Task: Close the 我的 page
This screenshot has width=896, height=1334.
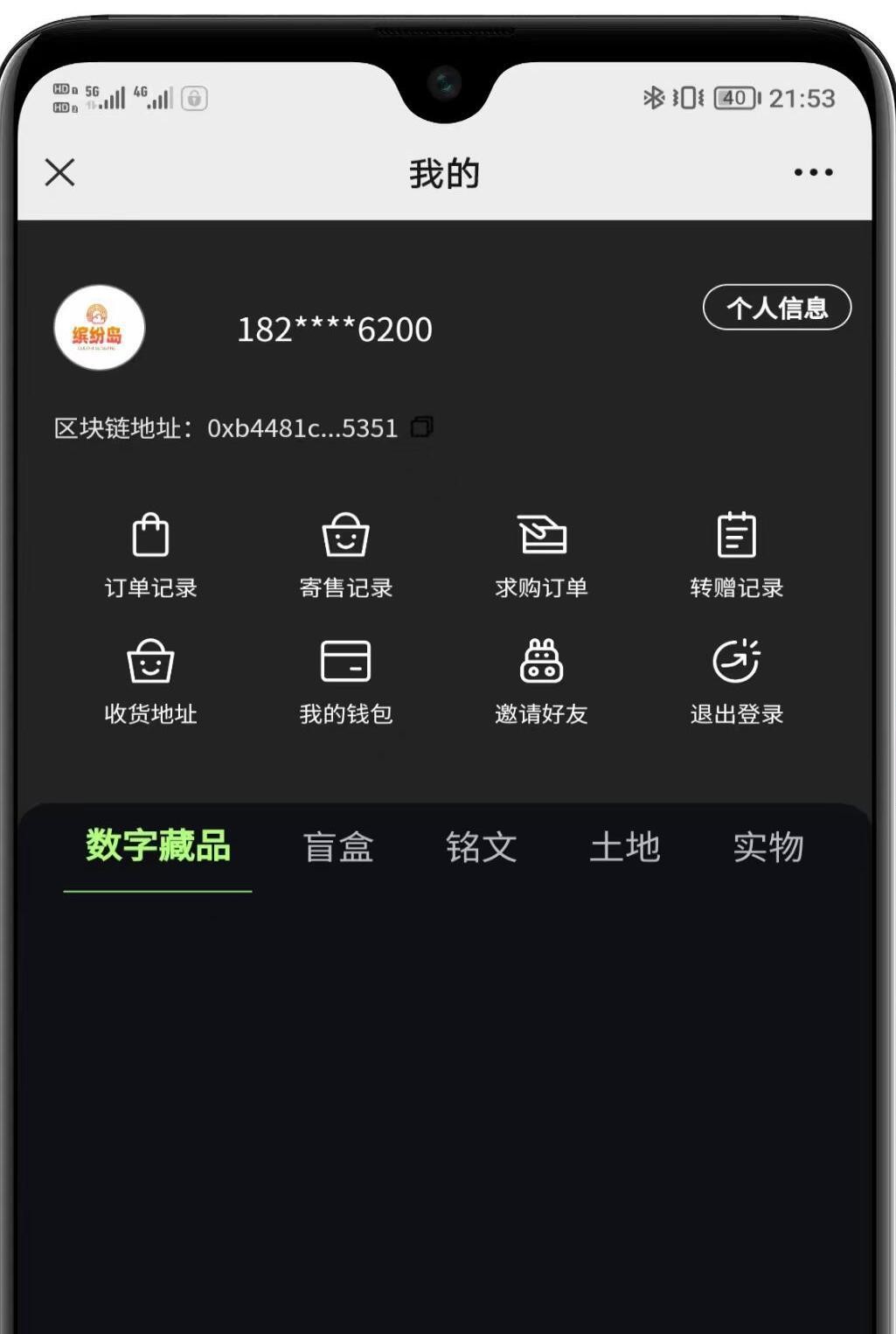Action: pos(59,172)
